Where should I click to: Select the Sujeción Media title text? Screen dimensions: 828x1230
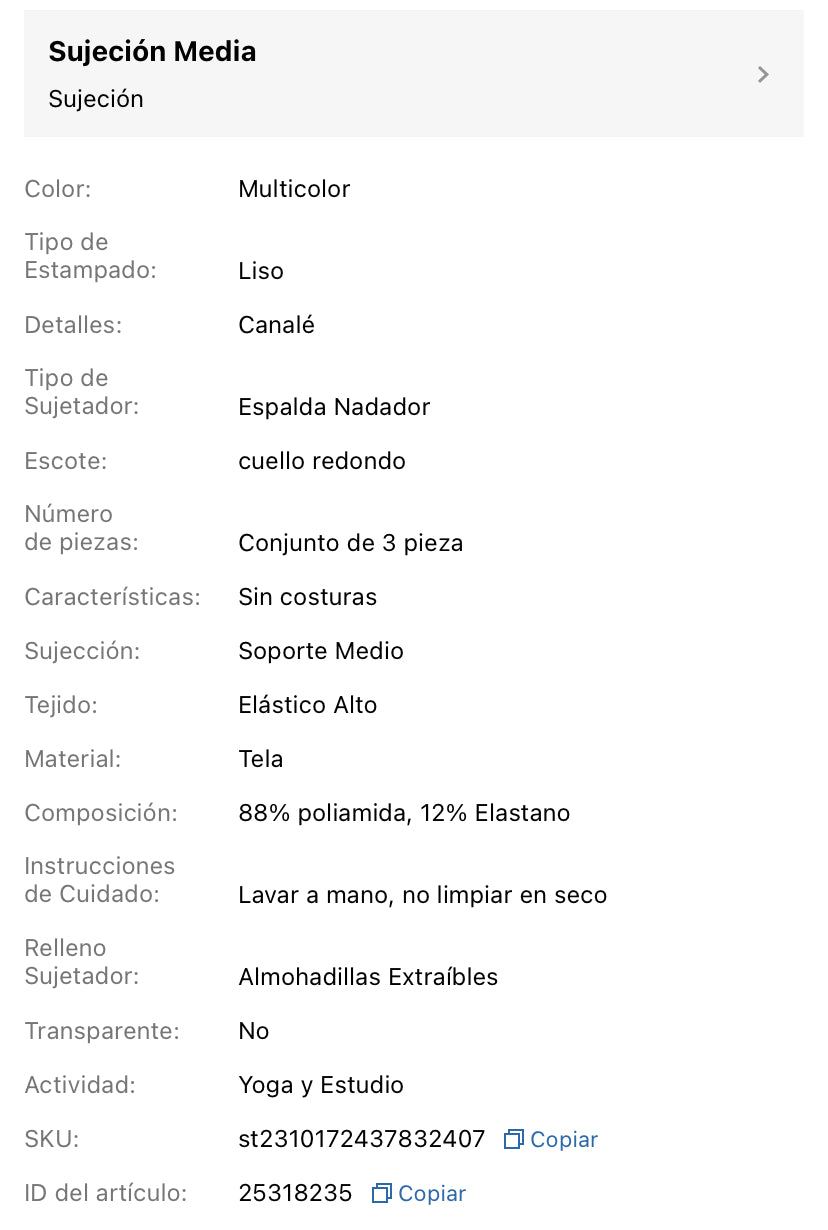click(152, 51)
